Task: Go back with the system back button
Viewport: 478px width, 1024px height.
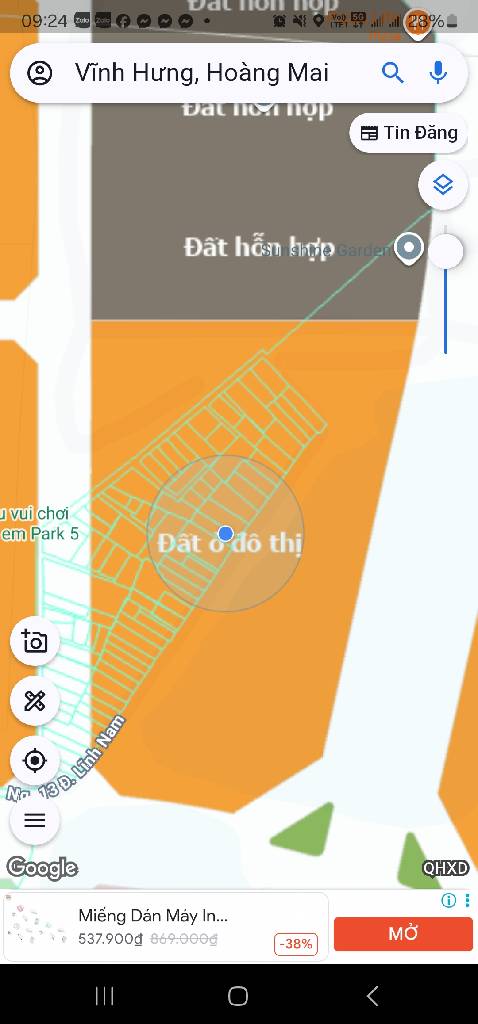Action: pyautogui.click(x=372, y=996)
